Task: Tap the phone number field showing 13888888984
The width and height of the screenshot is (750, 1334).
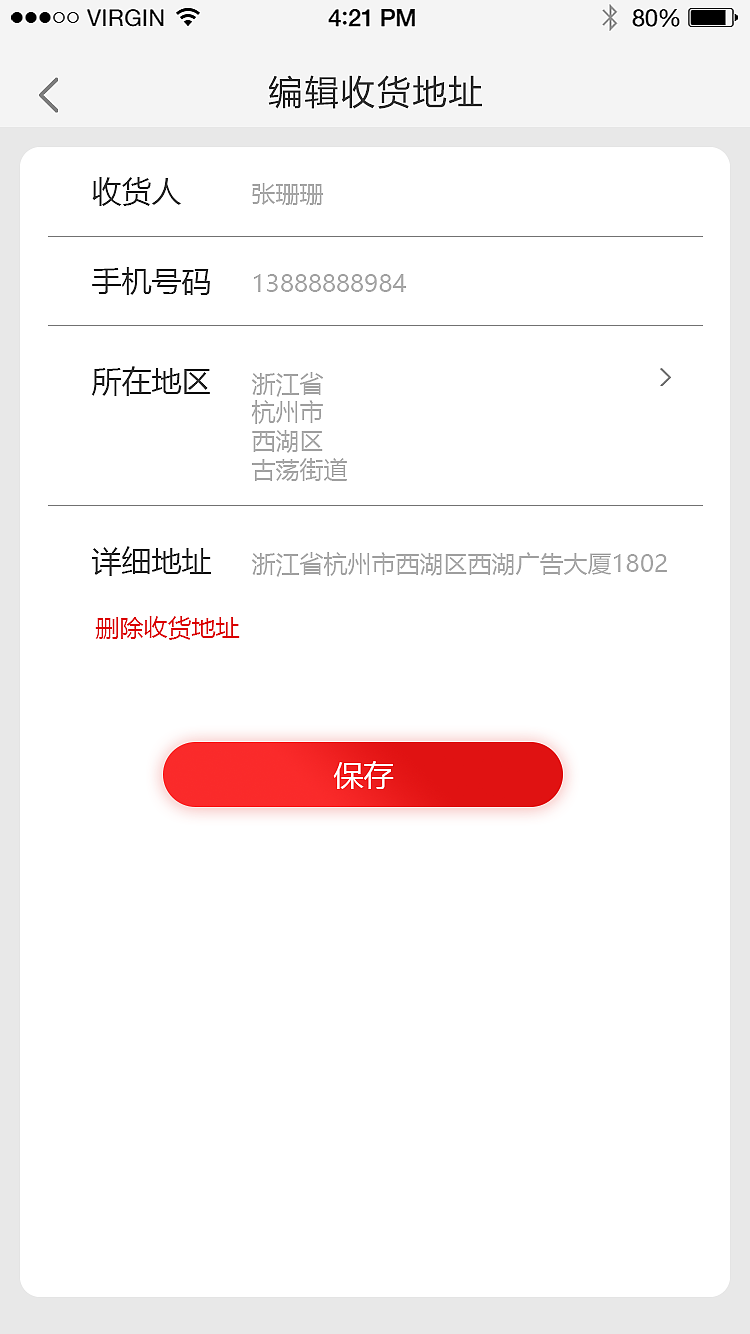Action: (330, 282)
